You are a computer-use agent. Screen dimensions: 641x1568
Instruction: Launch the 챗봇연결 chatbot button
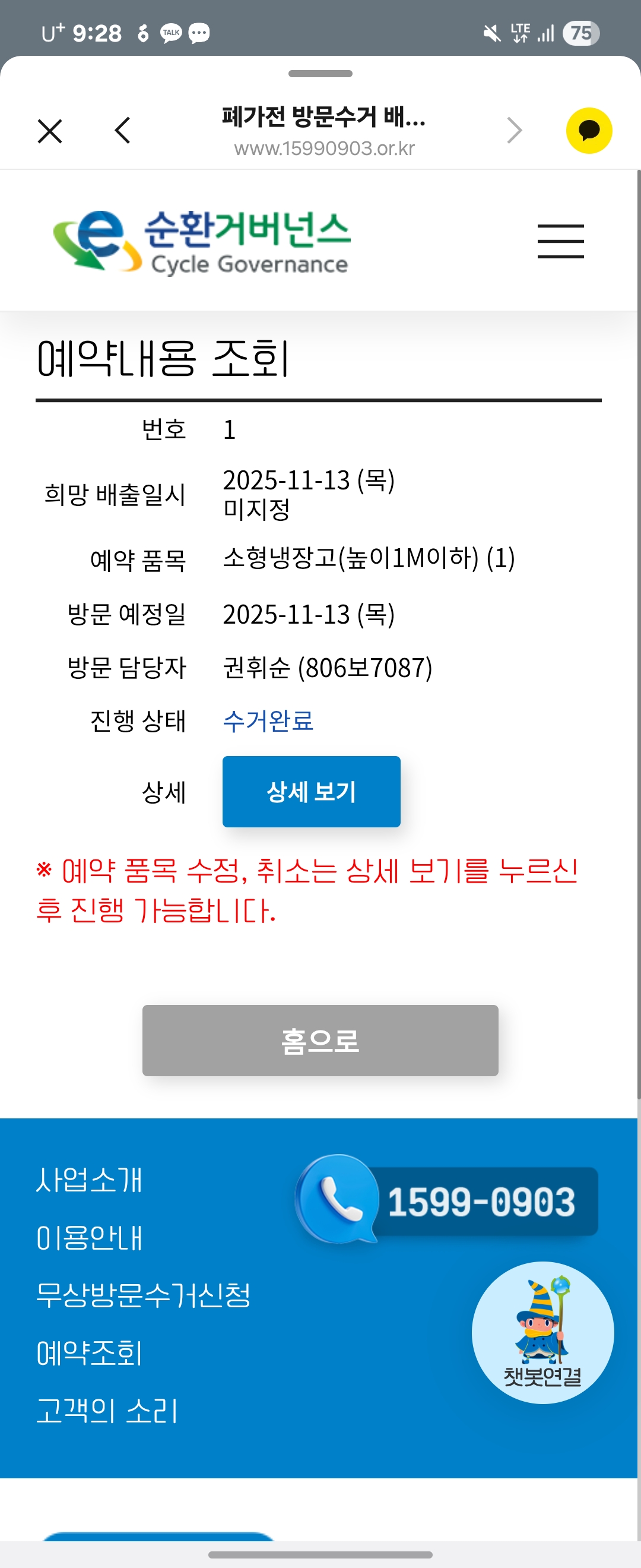tap(542, 1332)
